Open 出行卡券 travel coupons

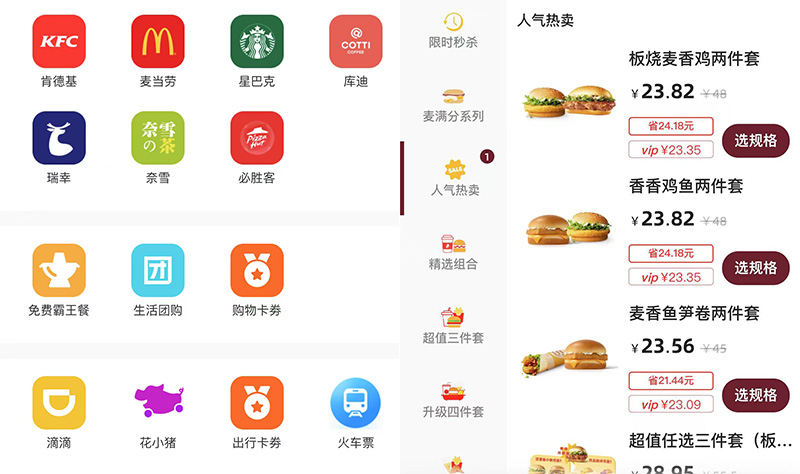(x=257, y=403)
